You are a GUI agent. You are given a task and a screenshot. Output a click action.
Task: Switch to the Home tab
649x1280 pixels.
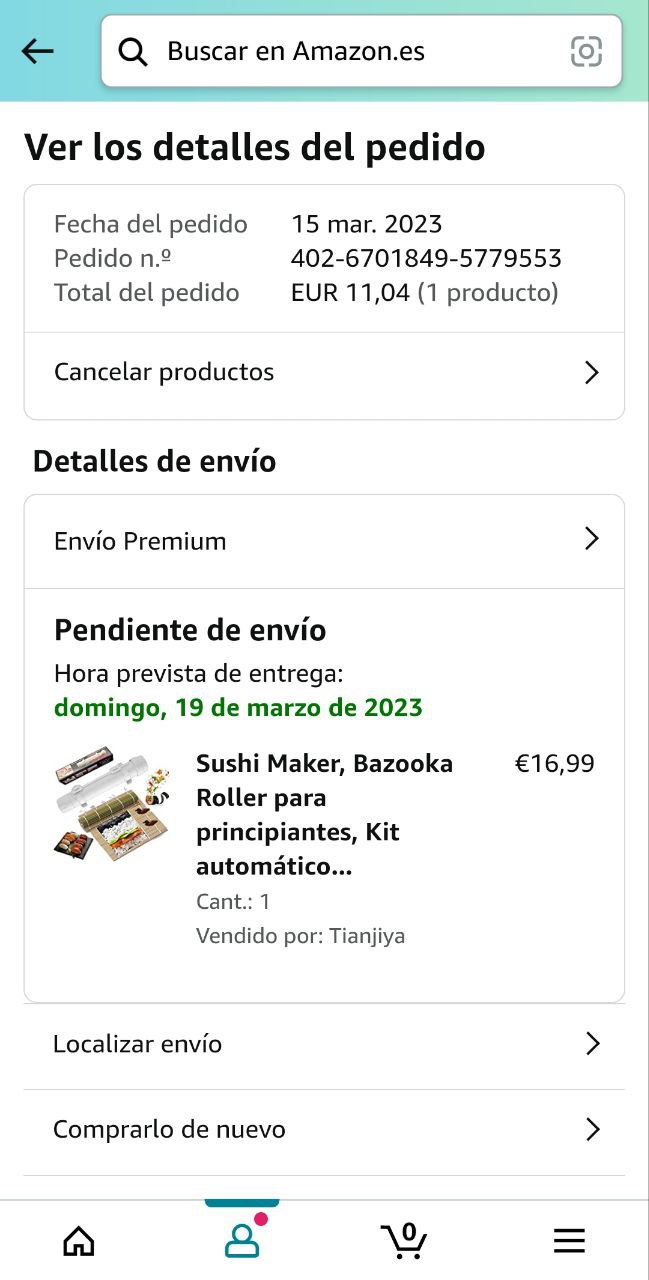click(x=79, y=1241)
